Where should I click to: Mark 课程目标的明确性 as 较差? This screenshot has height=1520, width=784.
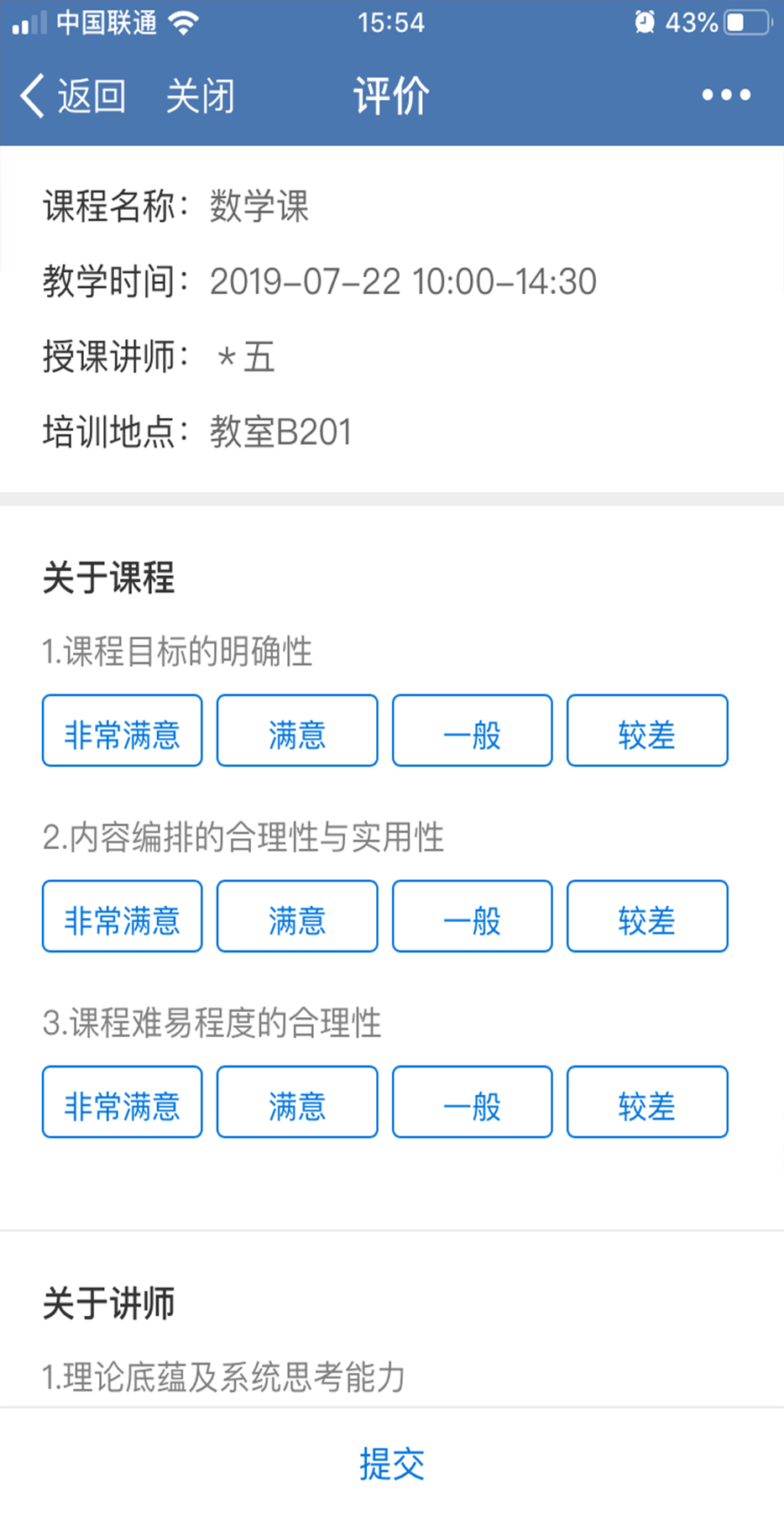point(646,731)
